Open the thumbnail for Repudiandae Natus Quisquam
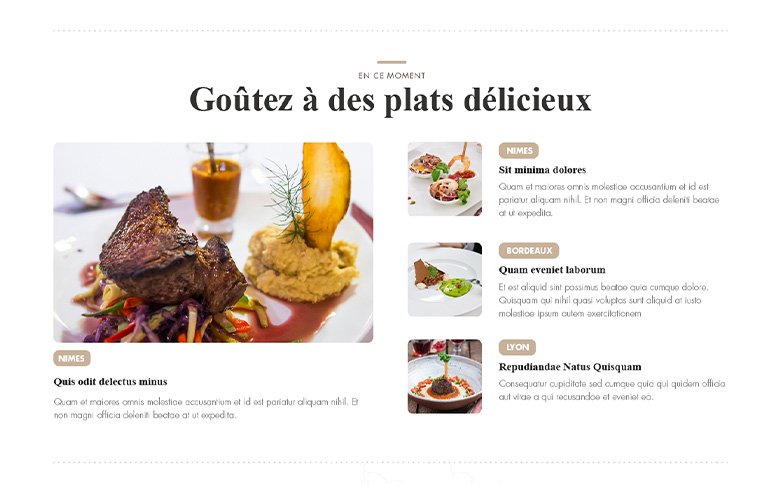The height and width of the screenshot is (485, 780). tap(445, 376)
